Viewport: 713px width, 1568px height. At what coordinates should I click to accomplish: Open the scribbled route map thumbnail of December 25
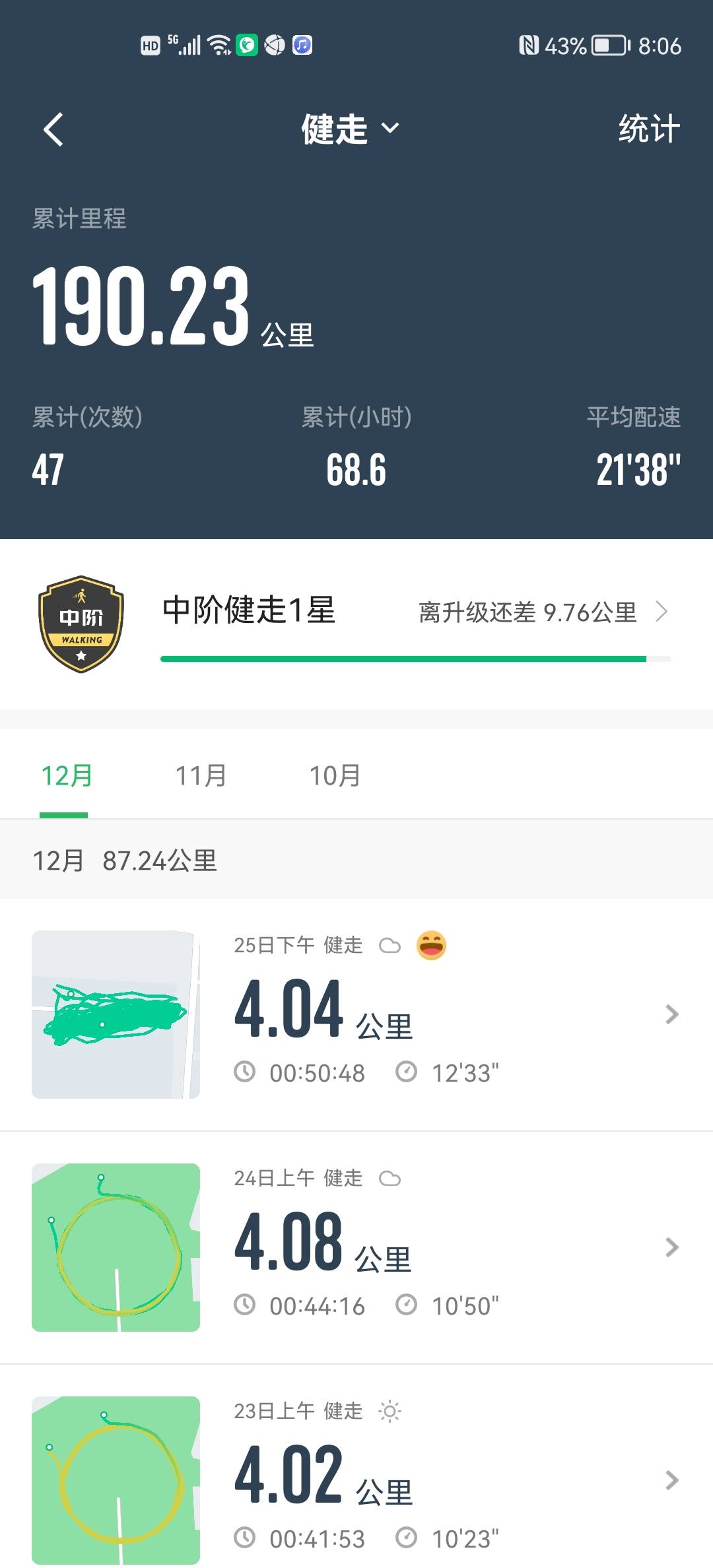(116, 1013)
